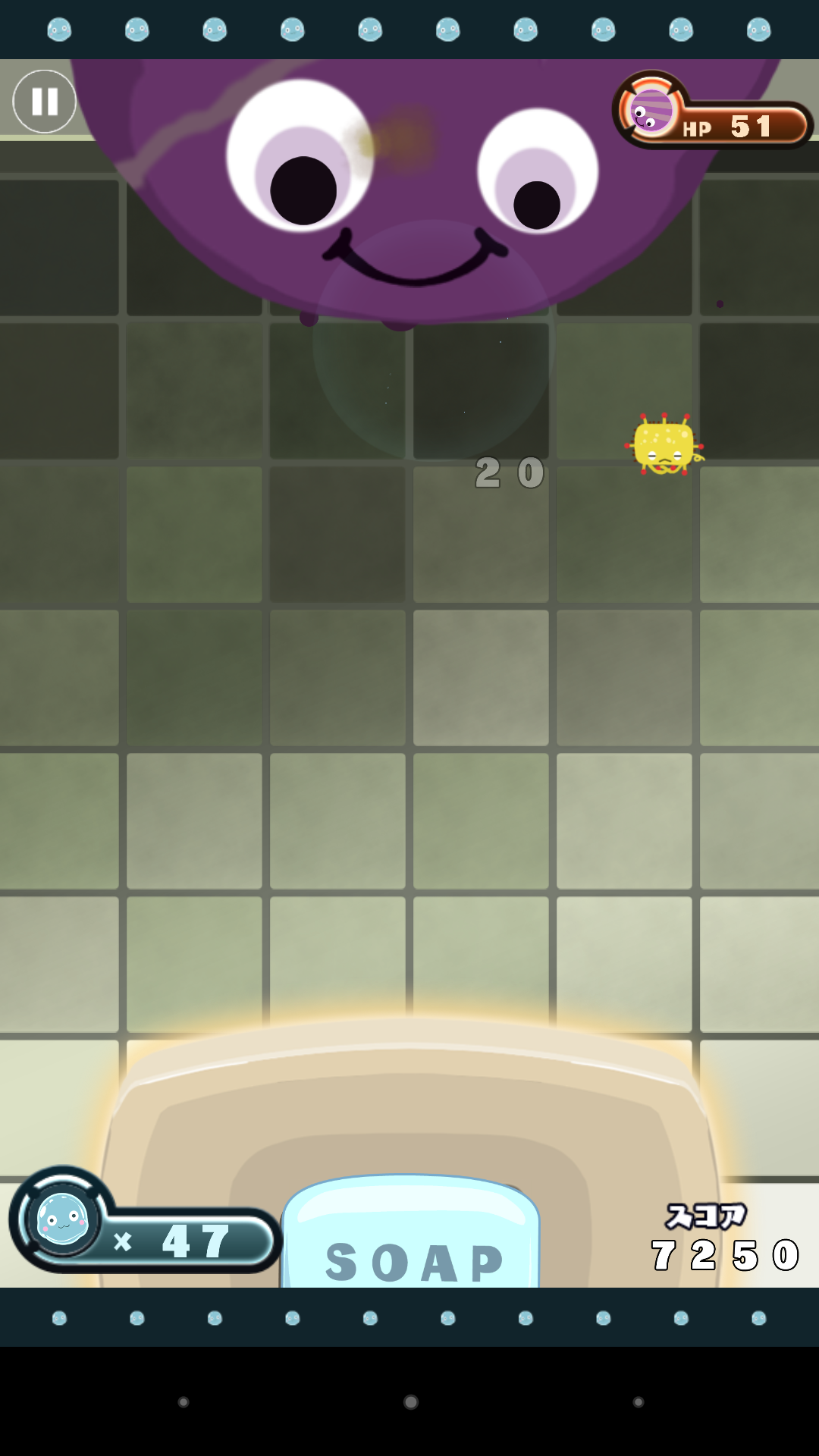This screenshot has width=819, height=1456.
Task: Pause the game
Action: pyautogui.click(x=44, y=102)
